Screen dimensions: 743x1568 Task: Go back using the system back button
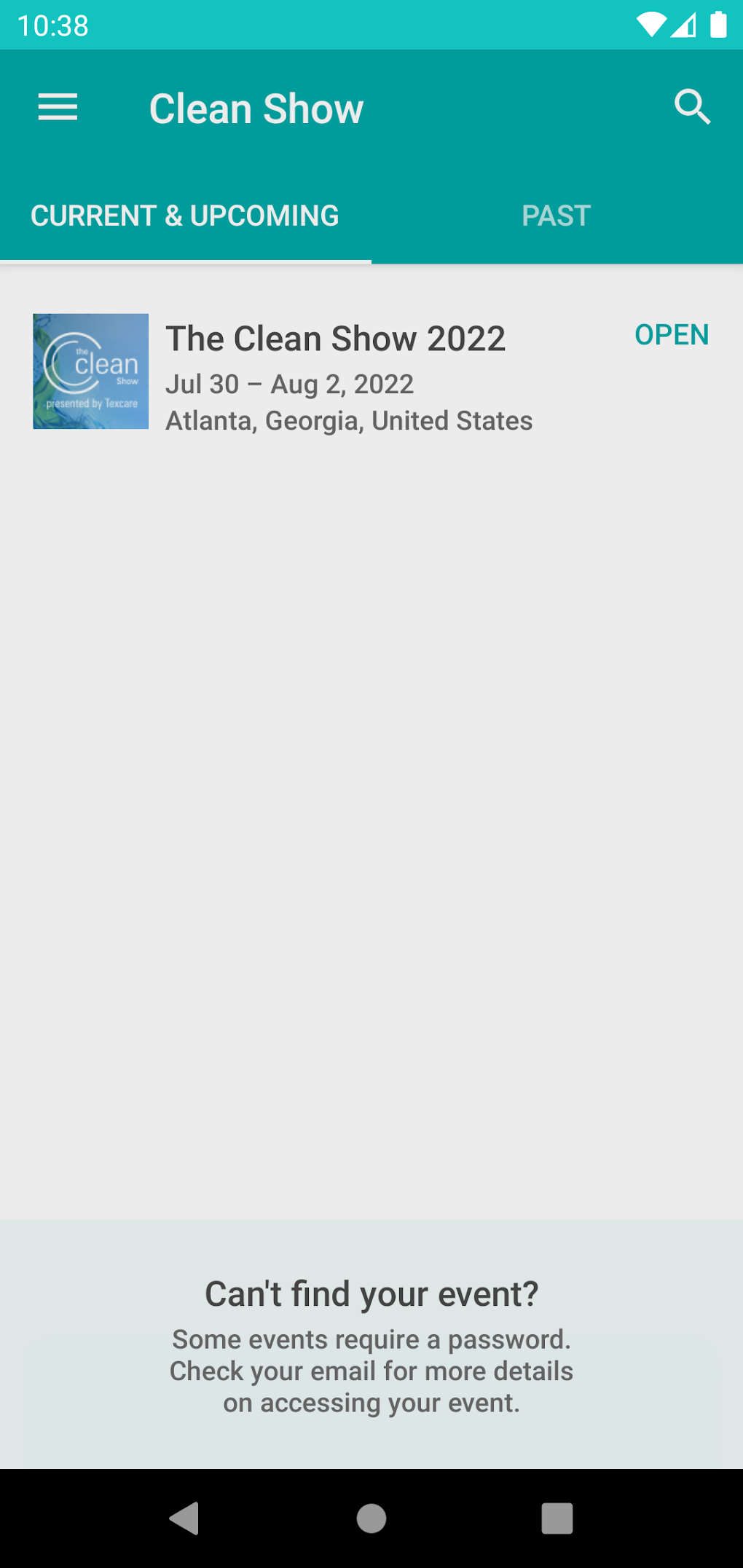(185, 1518)
